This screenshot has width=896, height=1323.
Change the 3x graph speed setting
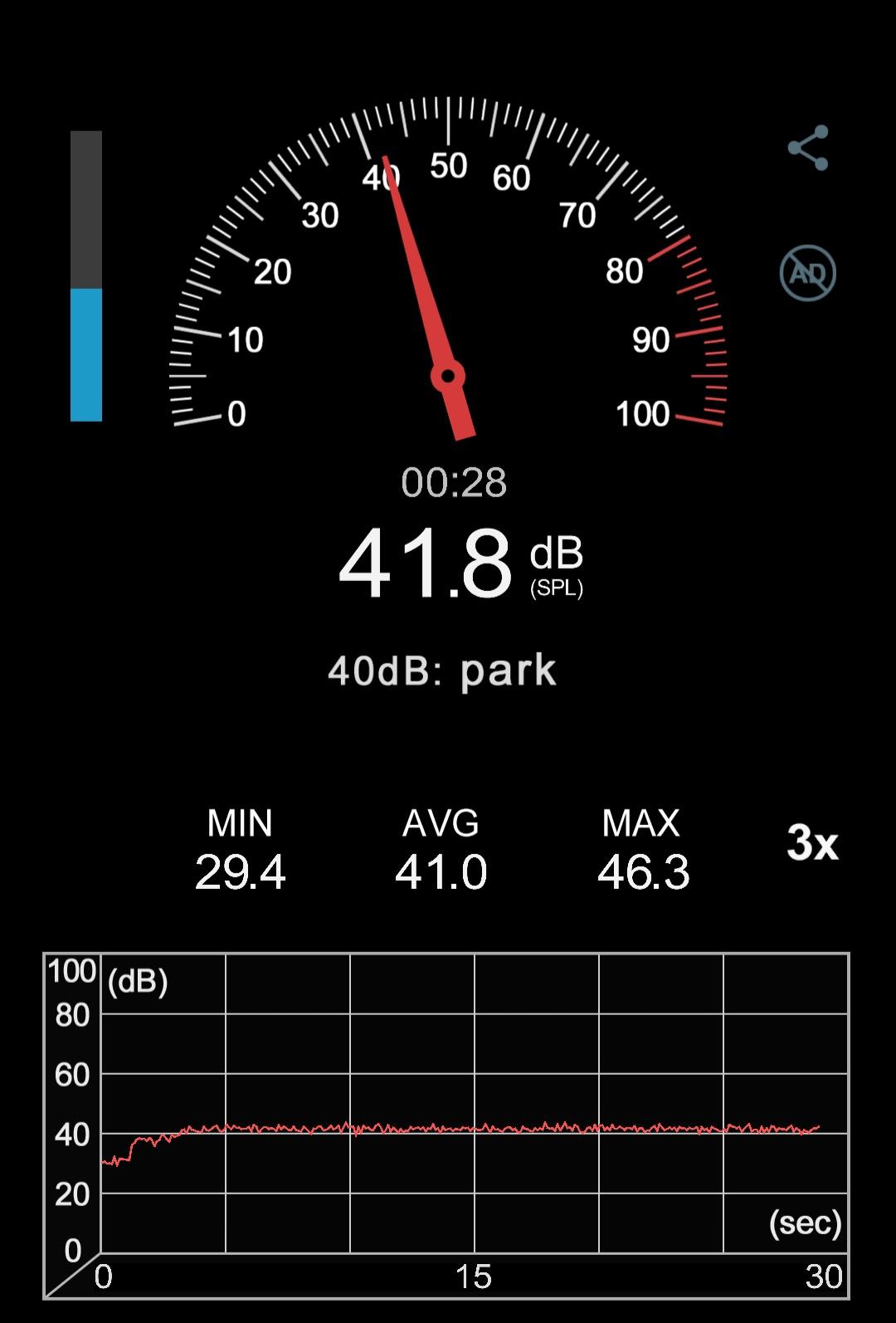(x=812, y=843)
